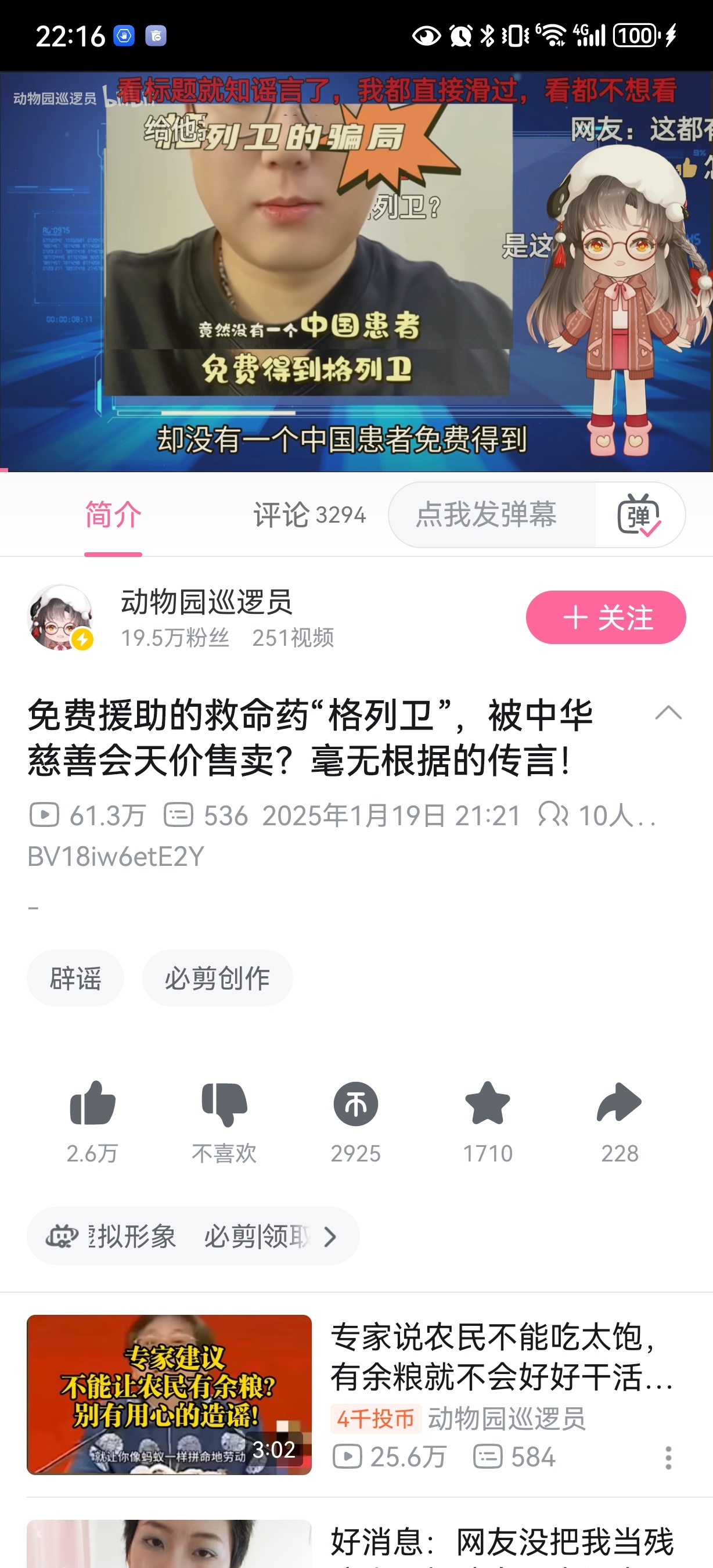This screenshot has width=713, height=1568.
Task: Tap 不喜欢 dislike icon
Action: click(224, 1103)
